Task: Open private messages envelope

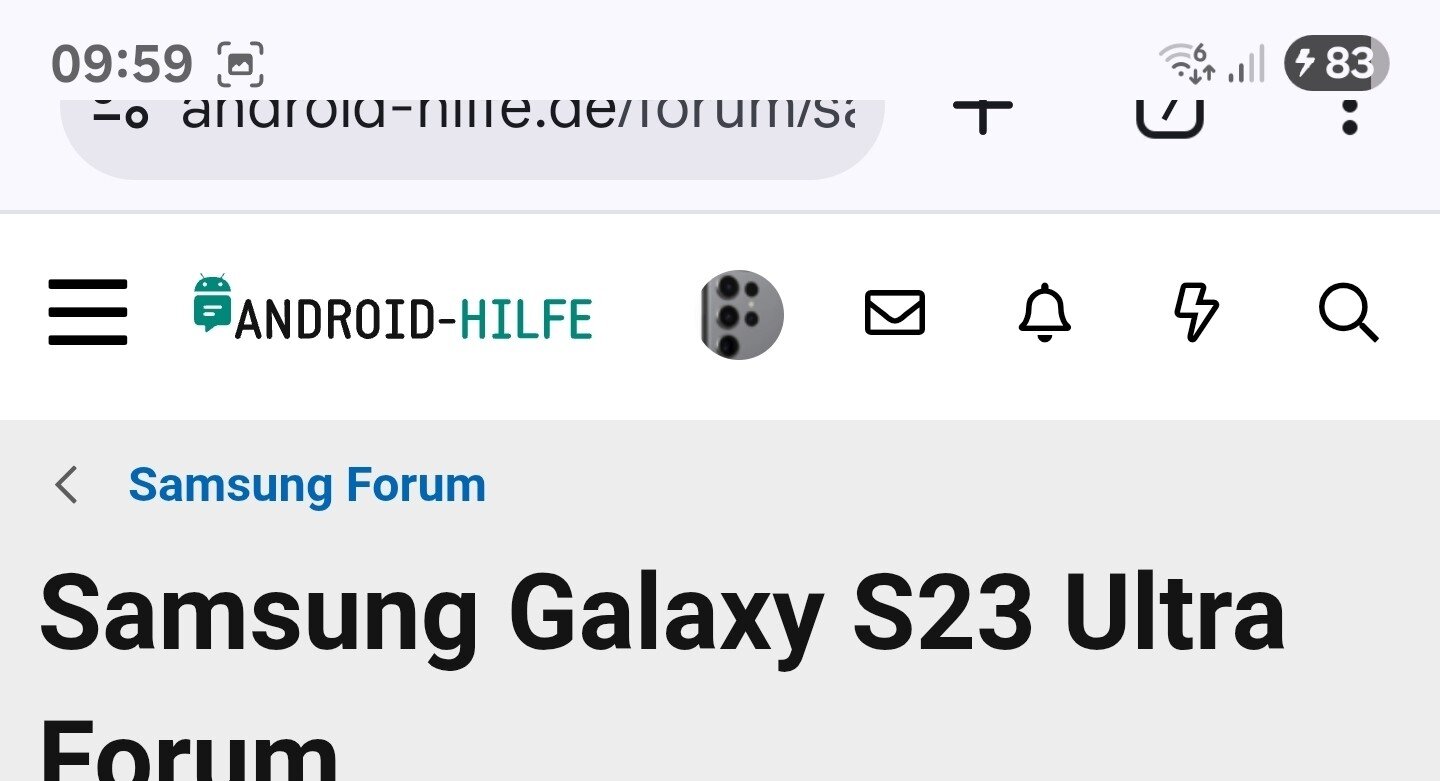Action: point(894,313)
